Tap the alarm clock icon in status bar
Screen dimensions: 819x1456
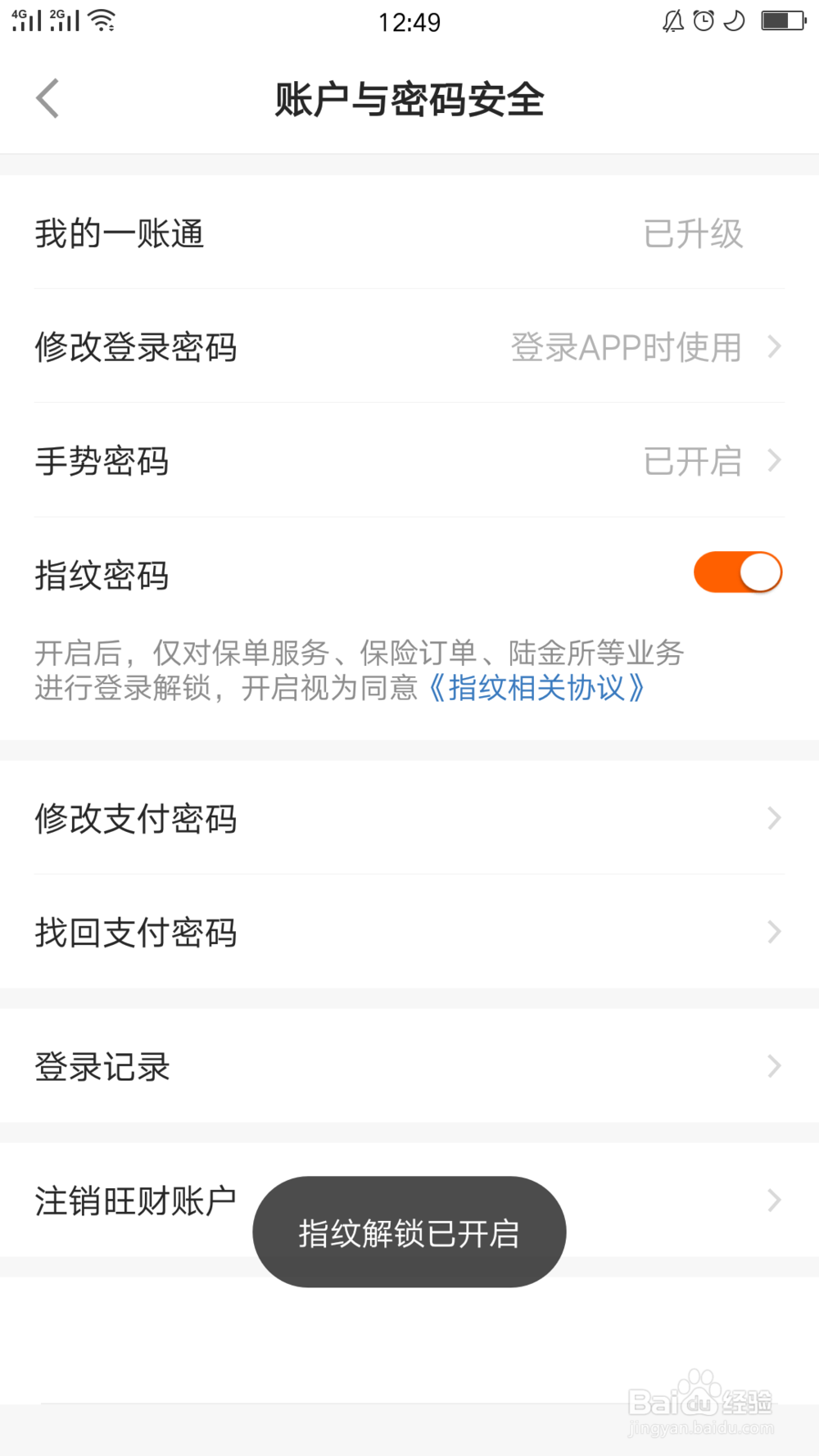pyautogui.click(x=702, y=21)
